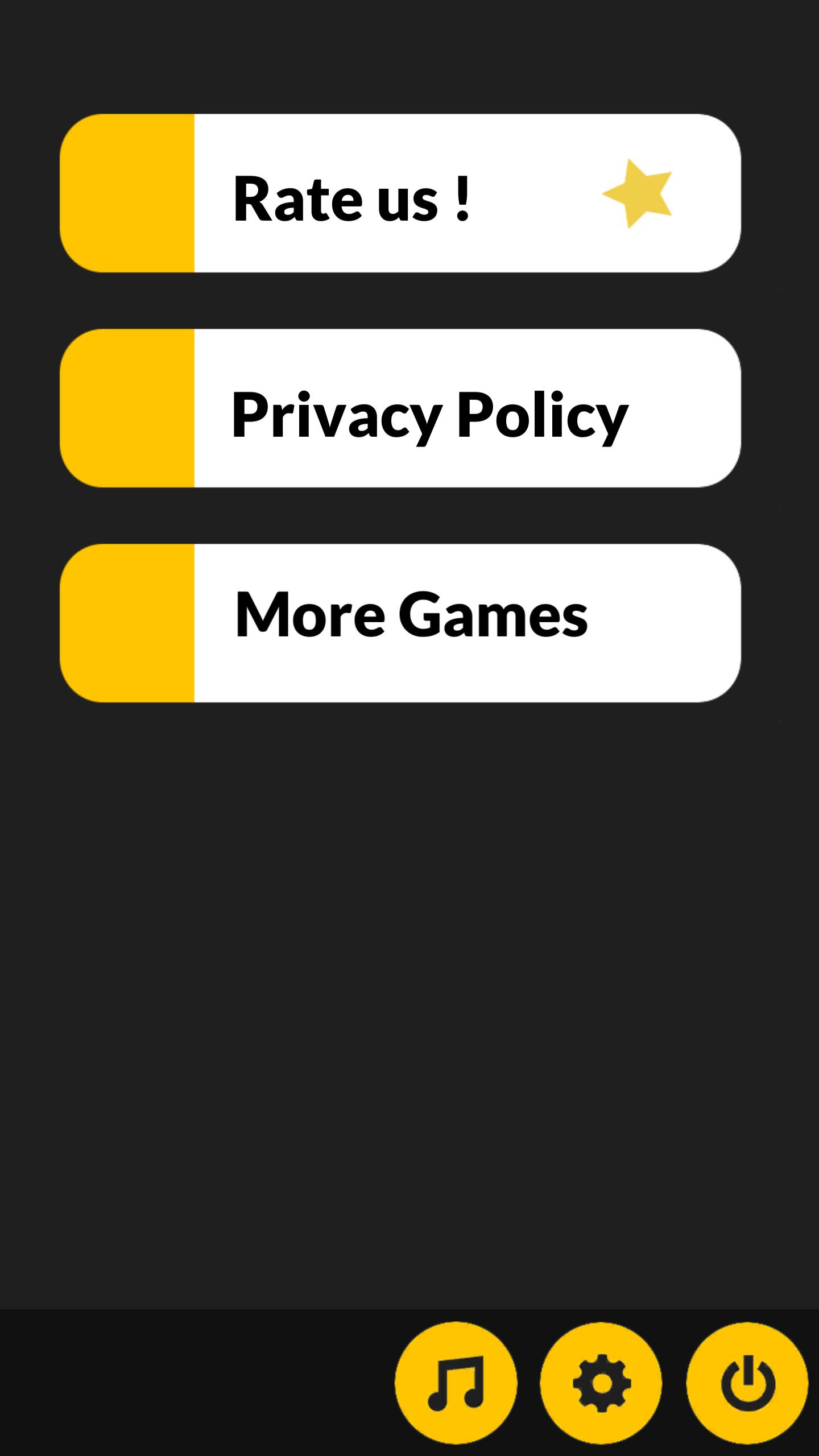
Task: Tap the power icon to exit
Action: (x=747, y=1383)
